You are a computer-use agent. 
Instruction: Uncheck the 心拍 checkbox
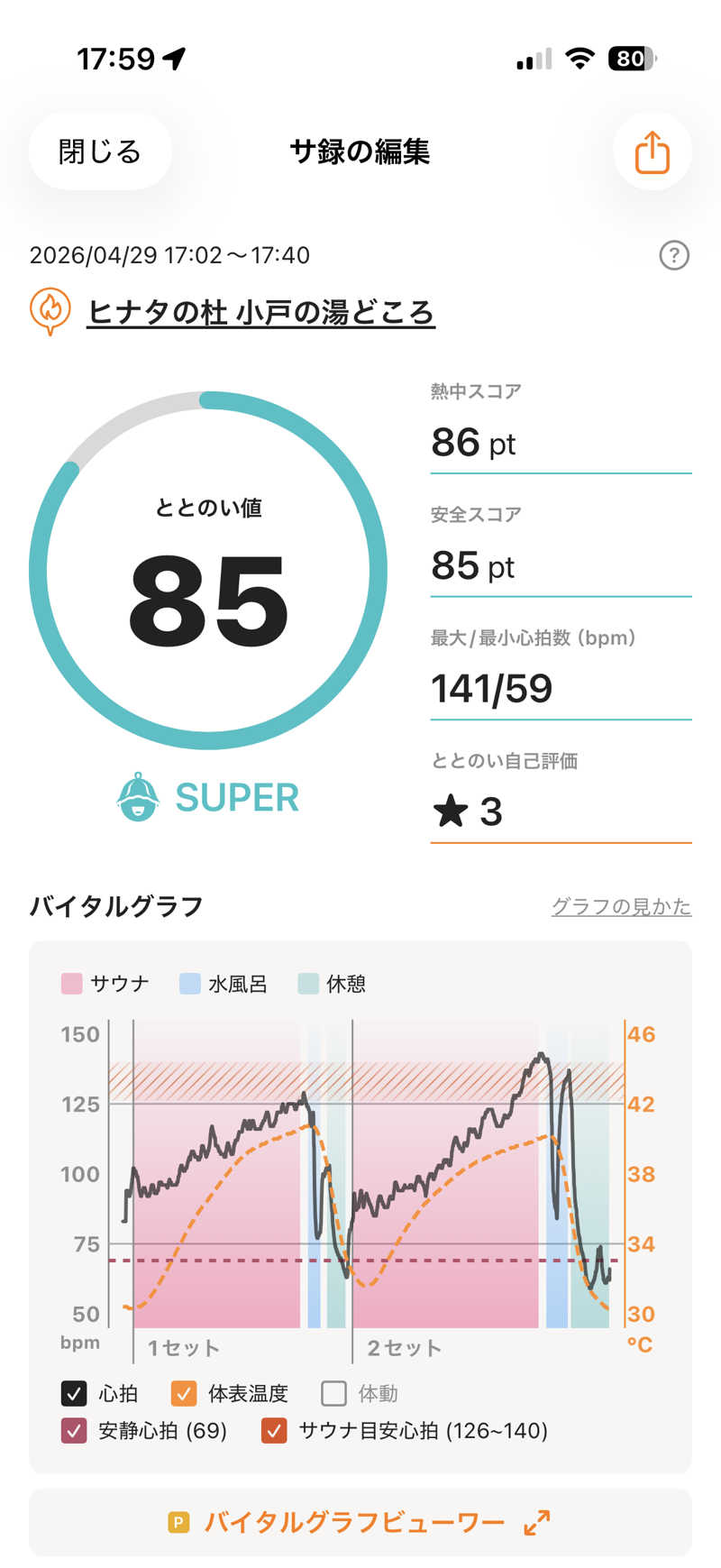(x=74, y=1394)
